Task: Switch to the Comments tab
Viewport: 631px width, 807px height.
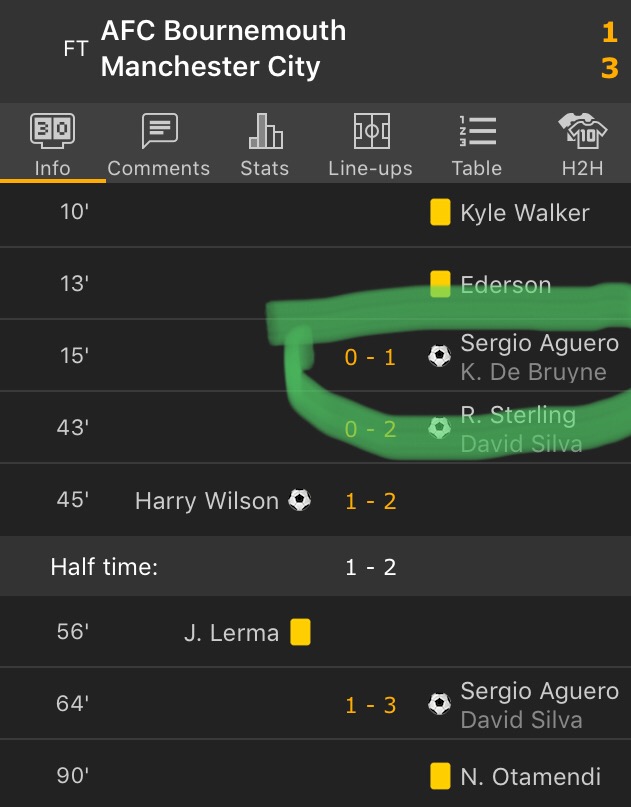Action: point(158,145)
